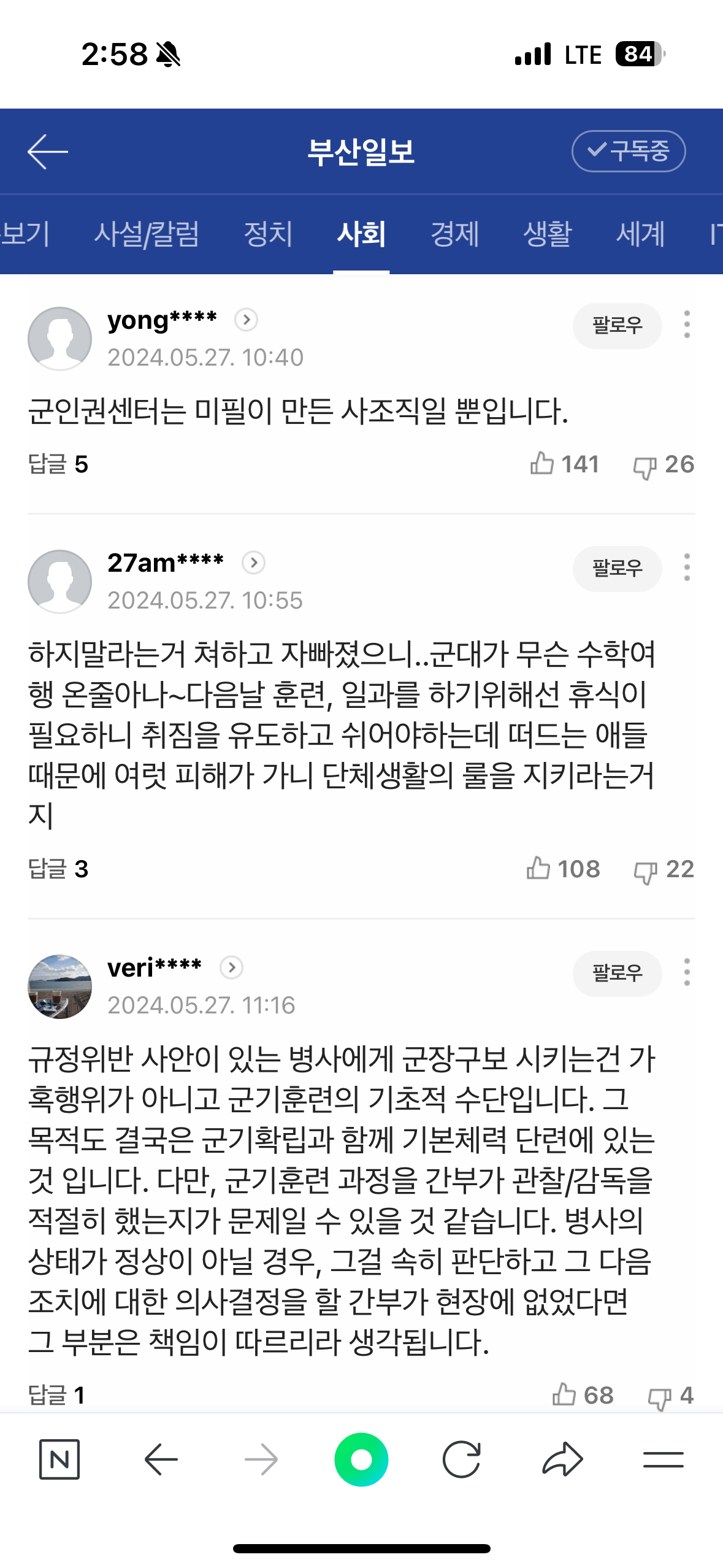Image resolution: width=723 pixels, height=1568 pixels.
Task: Follow user 27am****
Action: (x=616, y=568)
